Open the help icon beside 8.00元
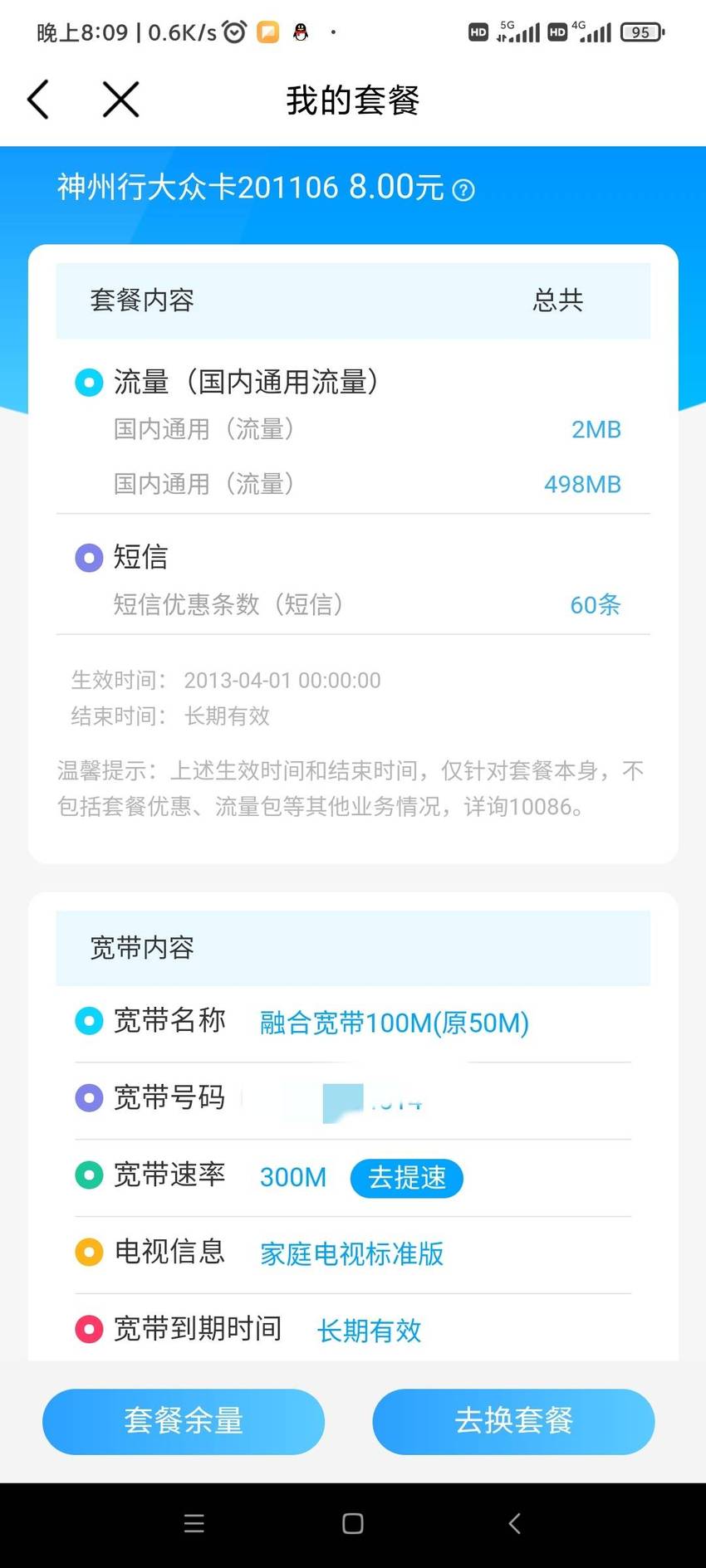Screen dimensions: 706x1568 tap(463, 190)
